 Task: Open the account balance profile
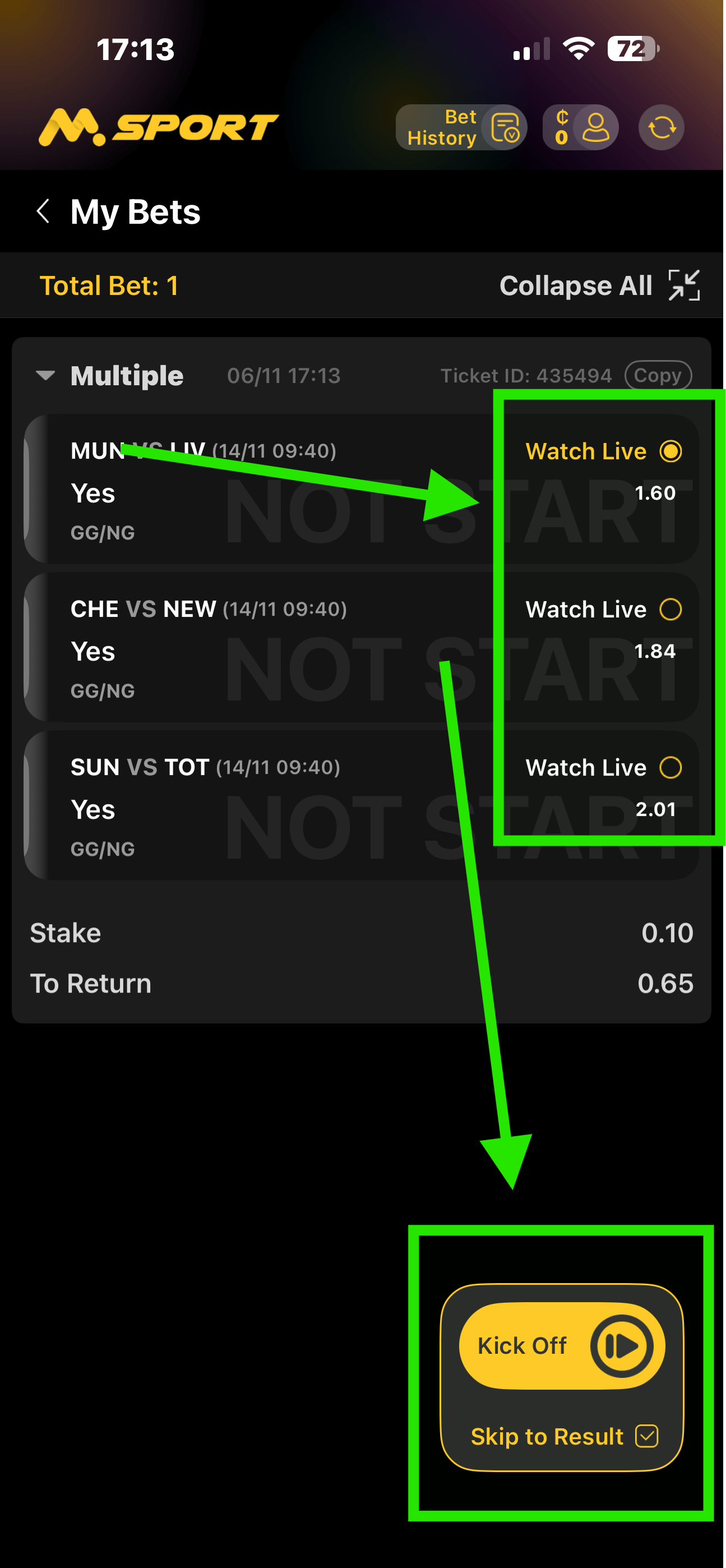point(580,128)
